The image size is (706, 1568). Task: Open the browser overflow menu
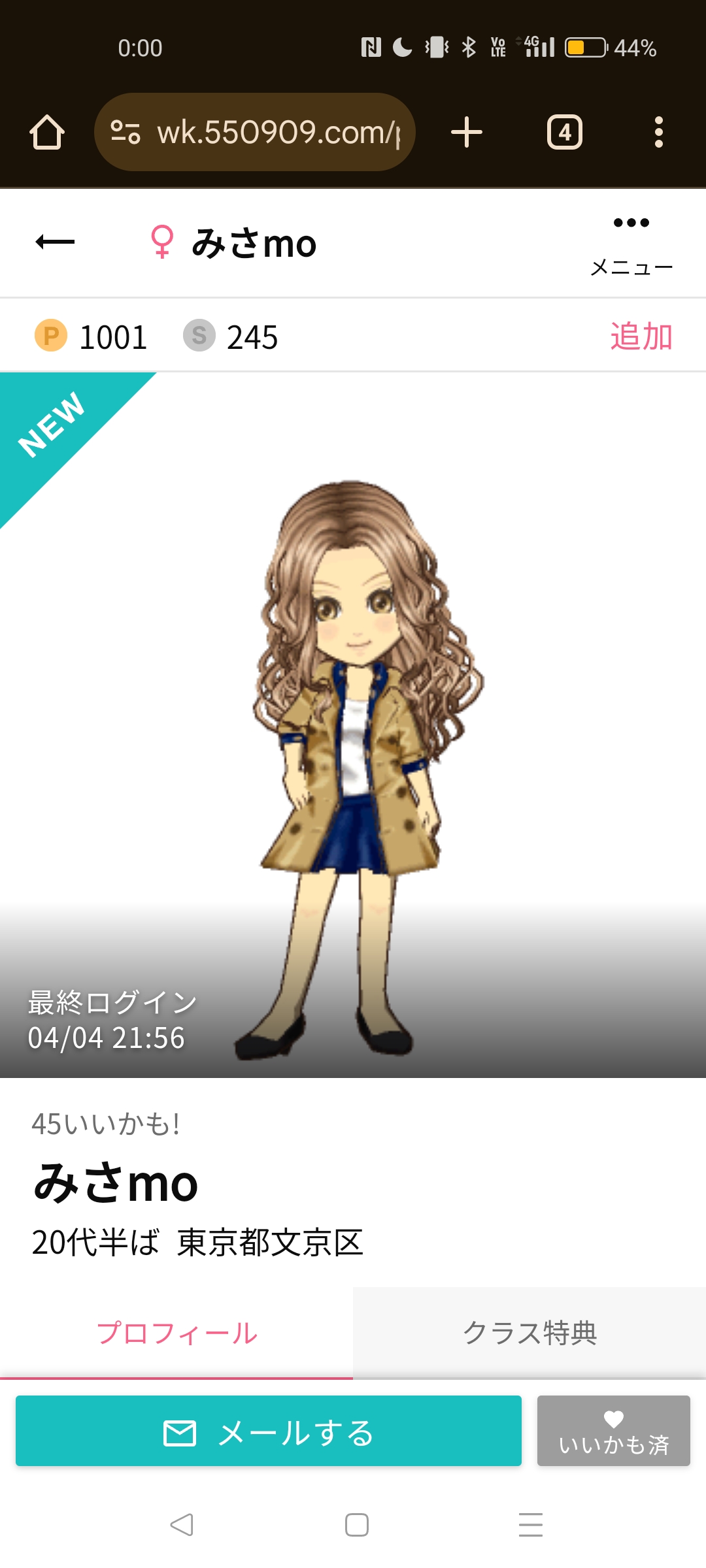(658, 133)
